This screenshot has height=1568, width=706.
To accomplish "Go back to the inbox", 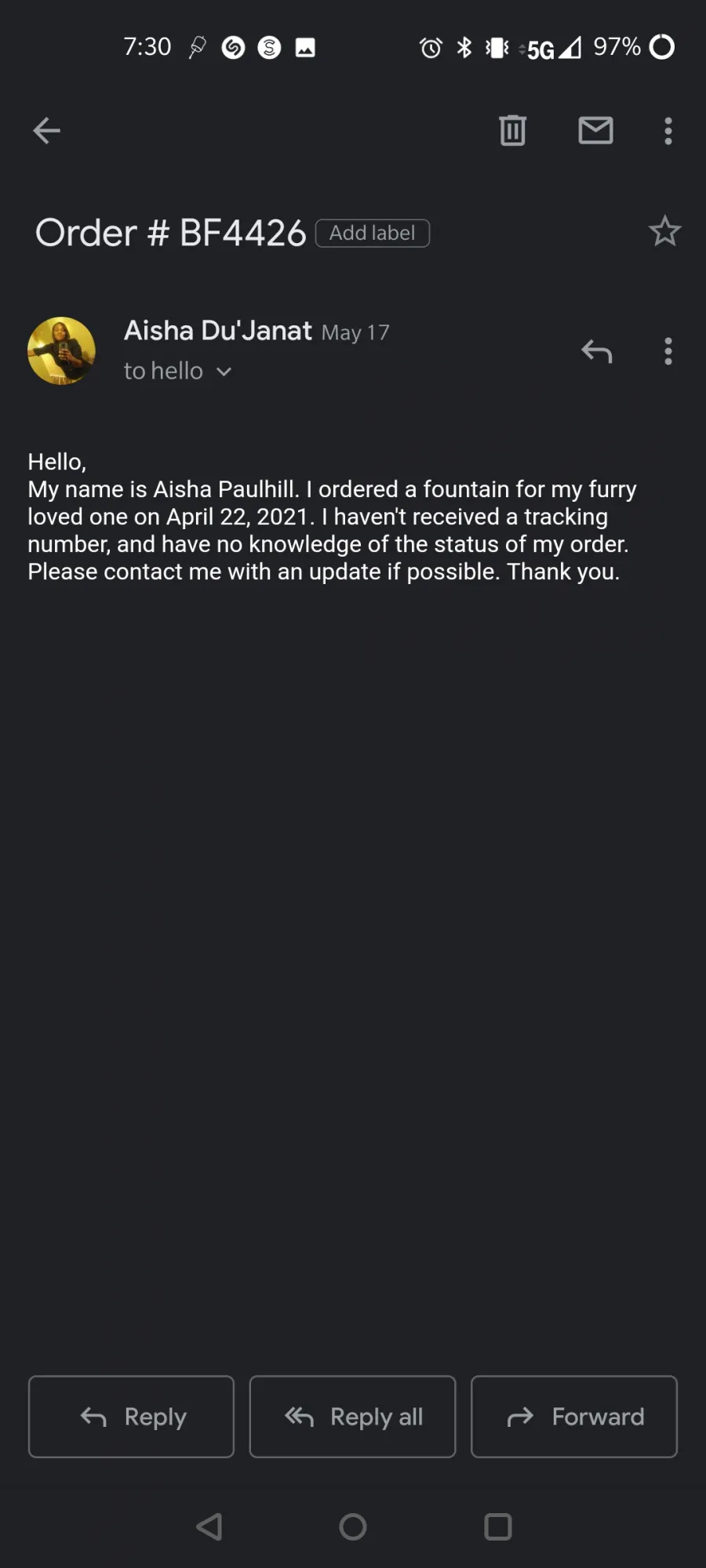I will [x=46, y=130].
